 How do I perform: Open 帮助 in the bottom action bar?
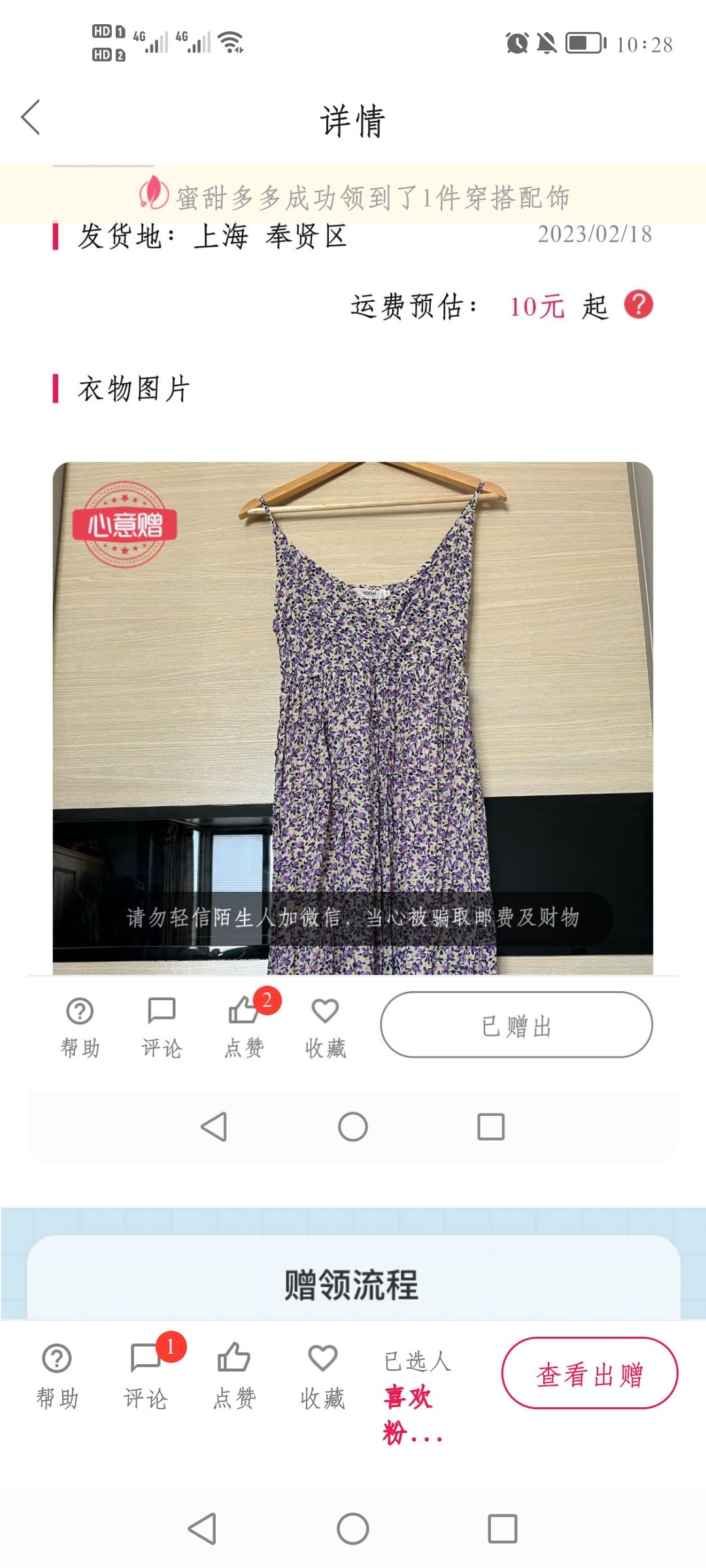tap(57, 1377)
